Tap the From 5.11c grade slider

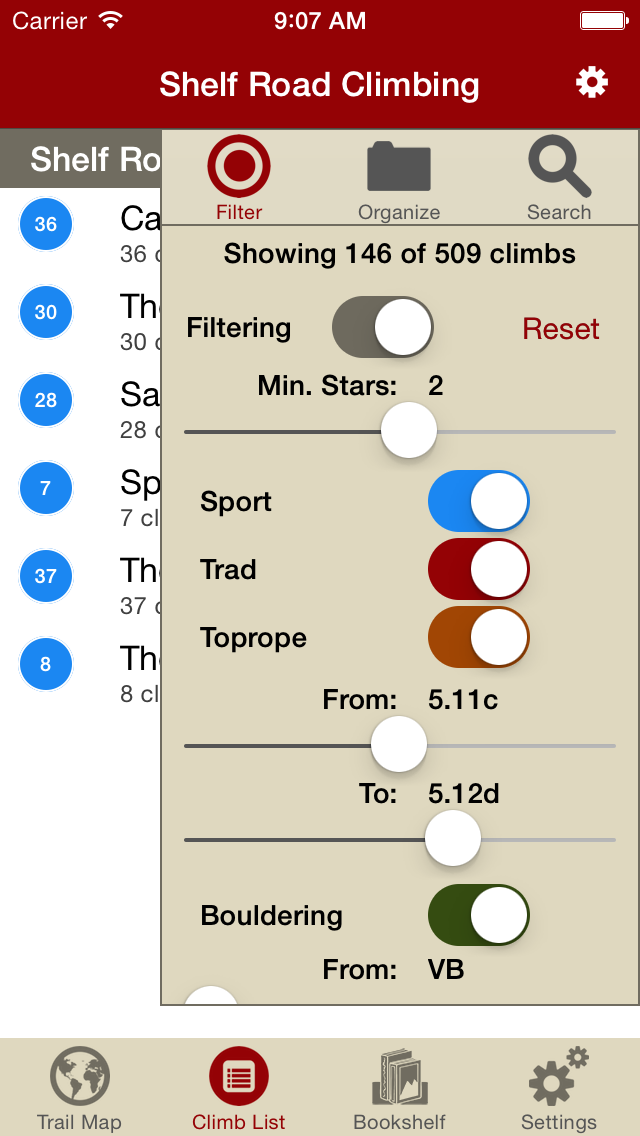pos(399,745)
